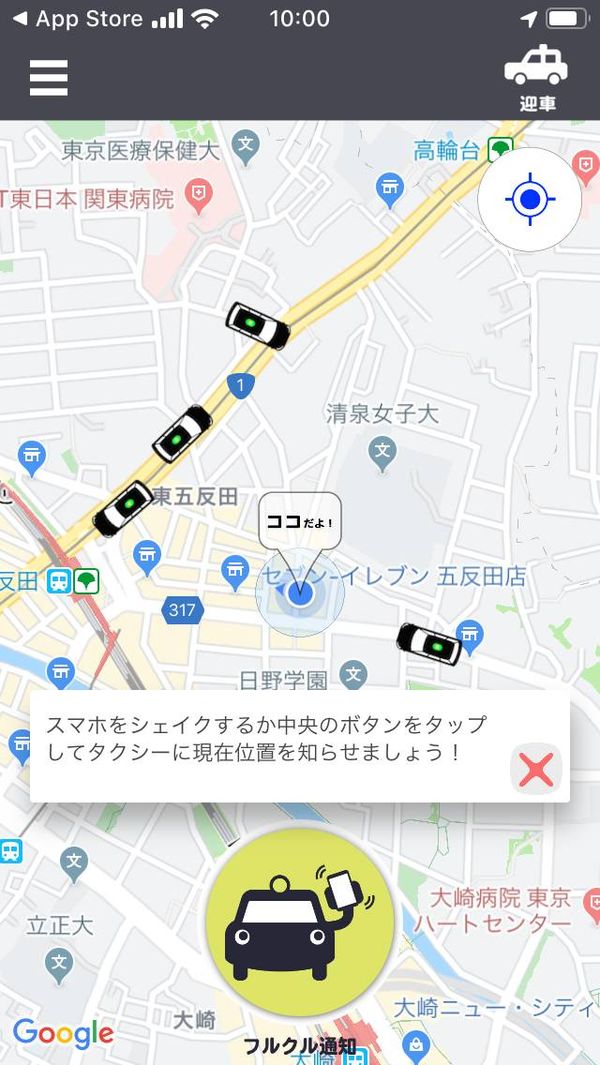Tap the yellow フルクル通知 taxi button
Viewport: 600px width, 1065px height.
tap(300, 922)
